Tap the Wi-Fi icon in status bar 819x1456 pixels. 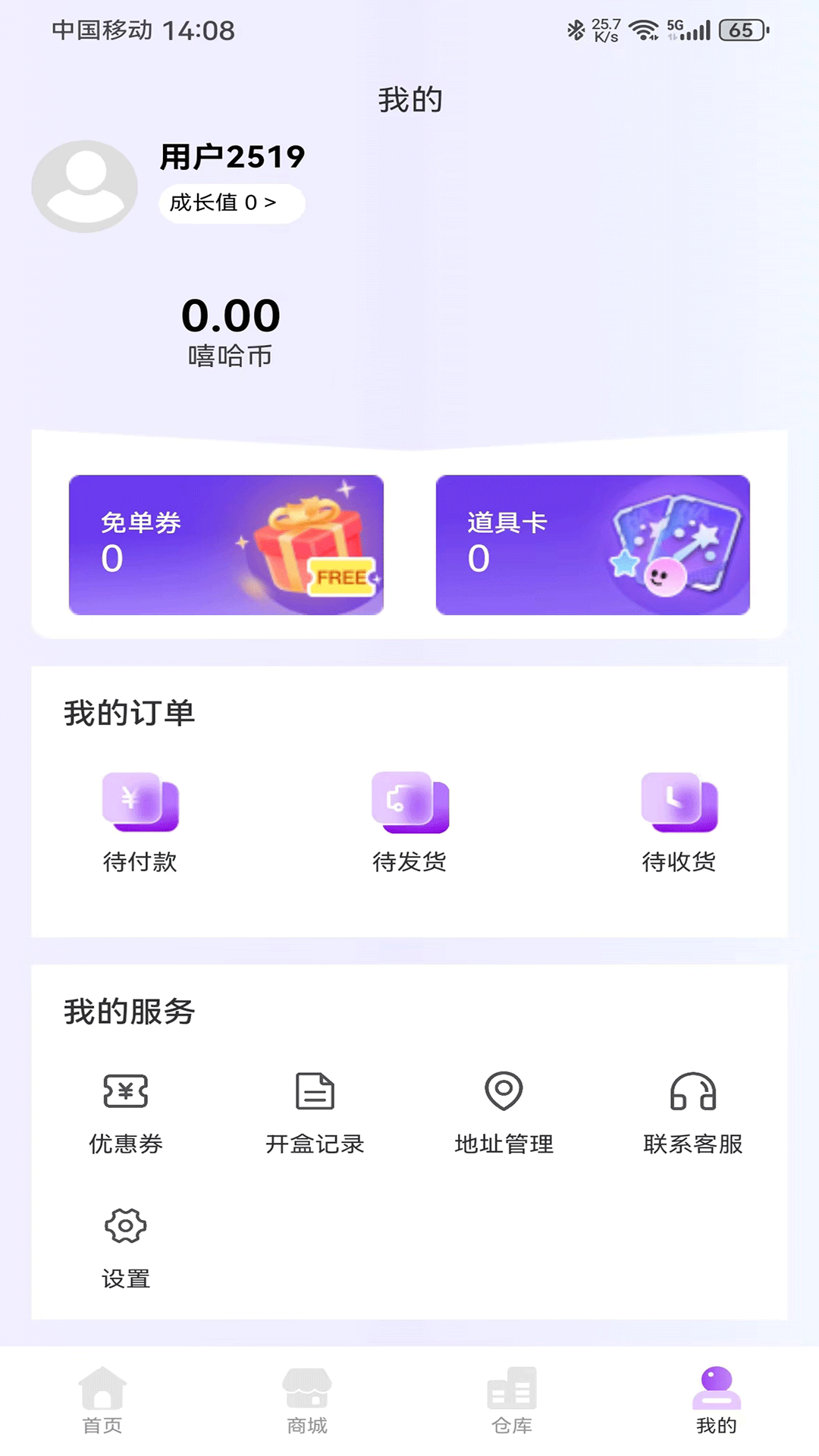click(x=645, y=30)
